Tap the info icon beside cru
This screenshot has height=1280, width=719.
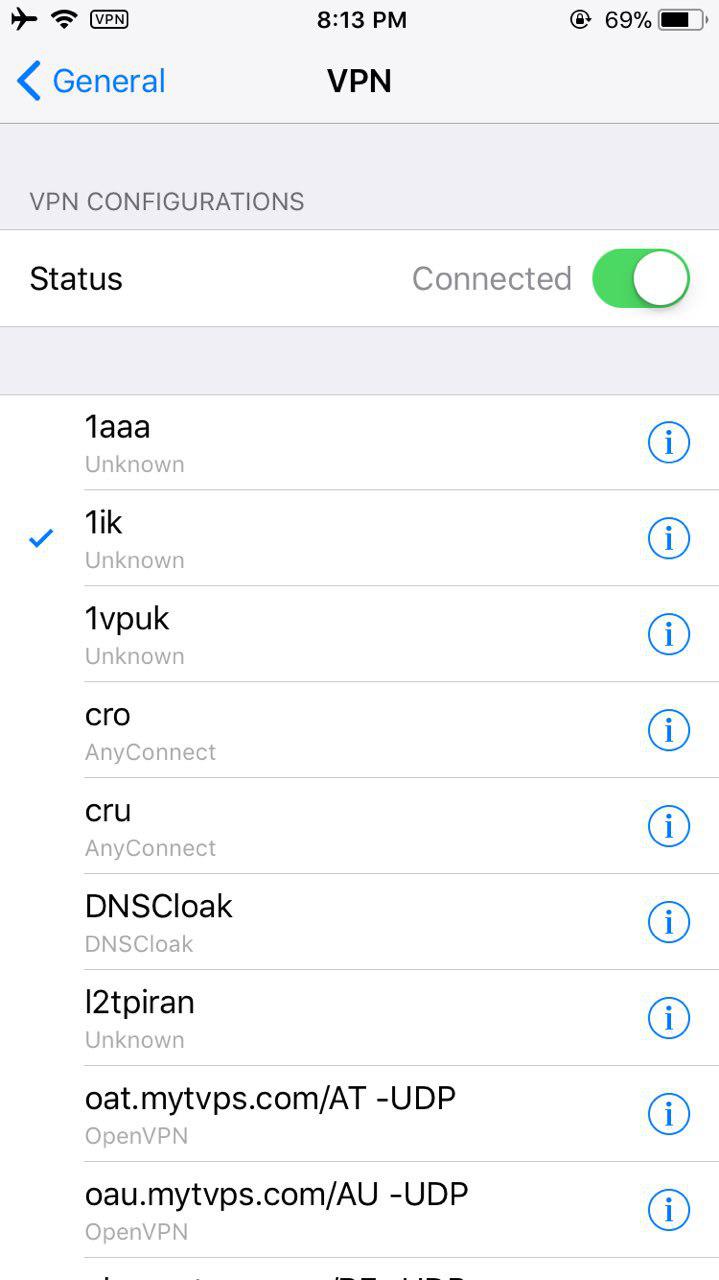[669, 826]
